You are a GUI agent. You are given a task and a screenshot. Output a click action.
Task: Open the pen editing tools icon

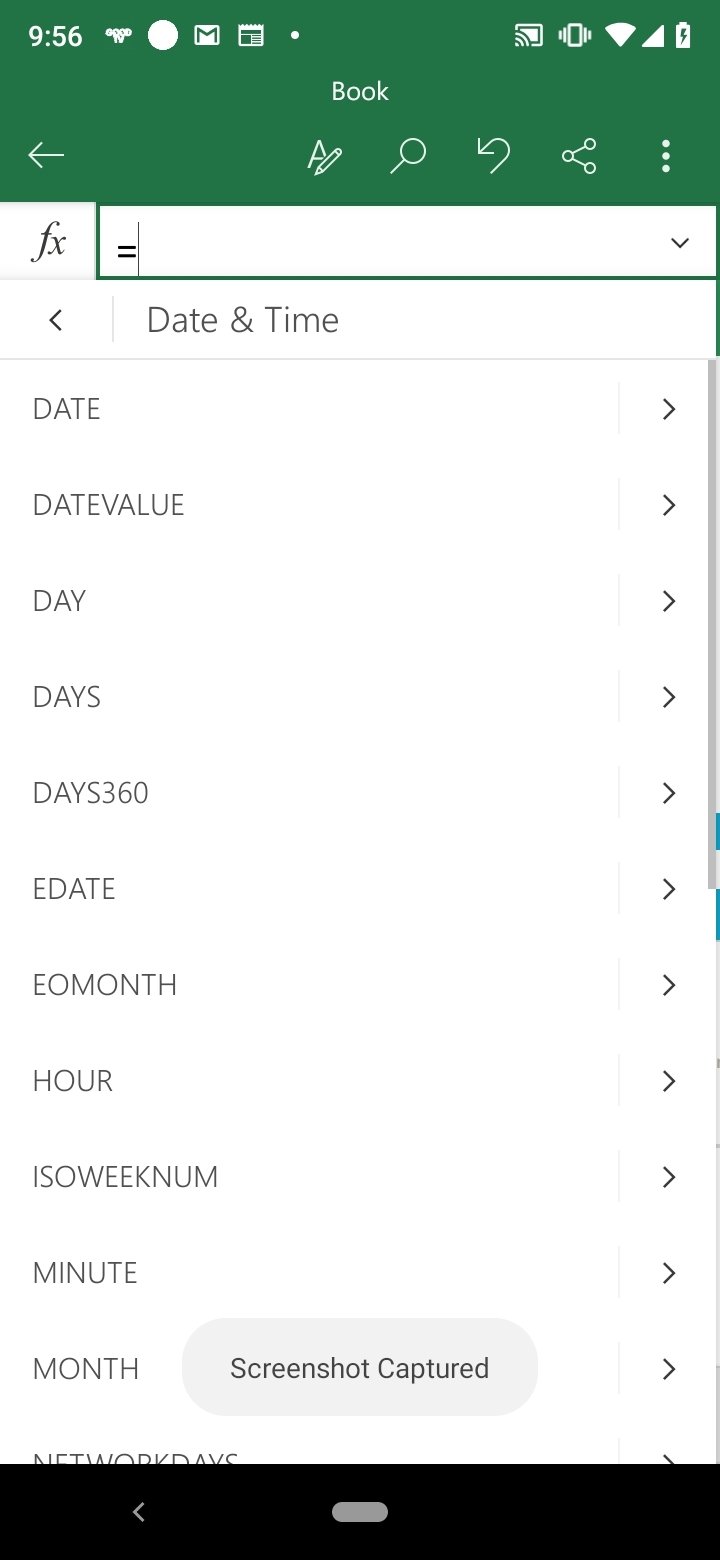pyautogui.click(x=324, y=156)
